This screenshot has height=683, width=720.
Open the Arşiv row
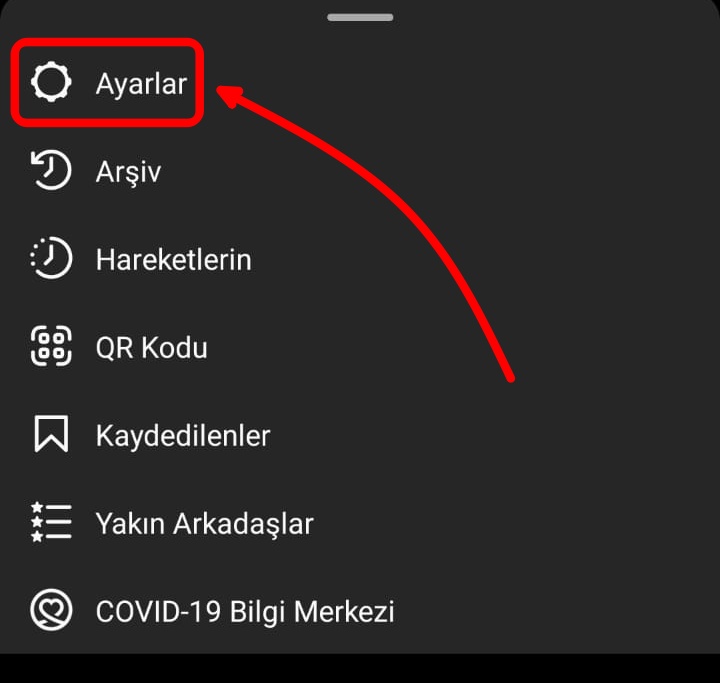(128, 172)
